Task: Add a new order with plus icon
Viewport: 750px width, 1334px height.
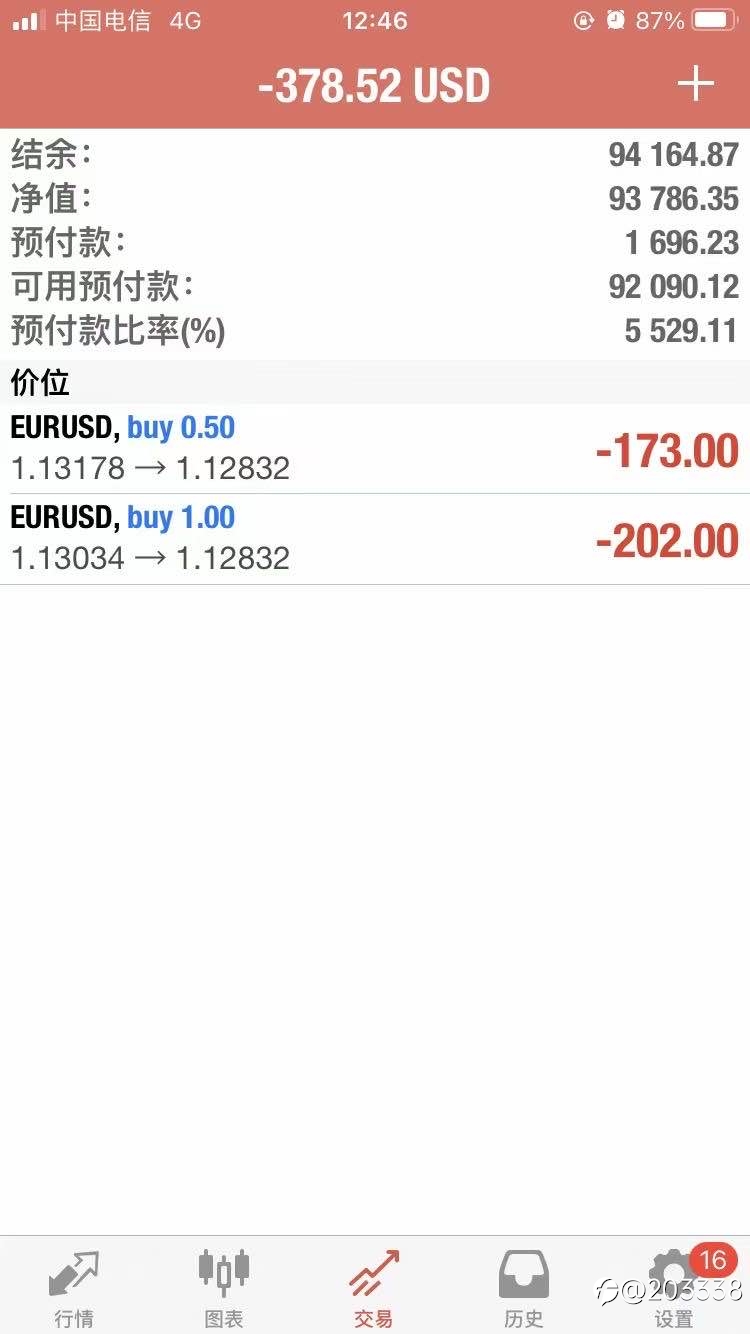Action: click(x=695, y=84)
